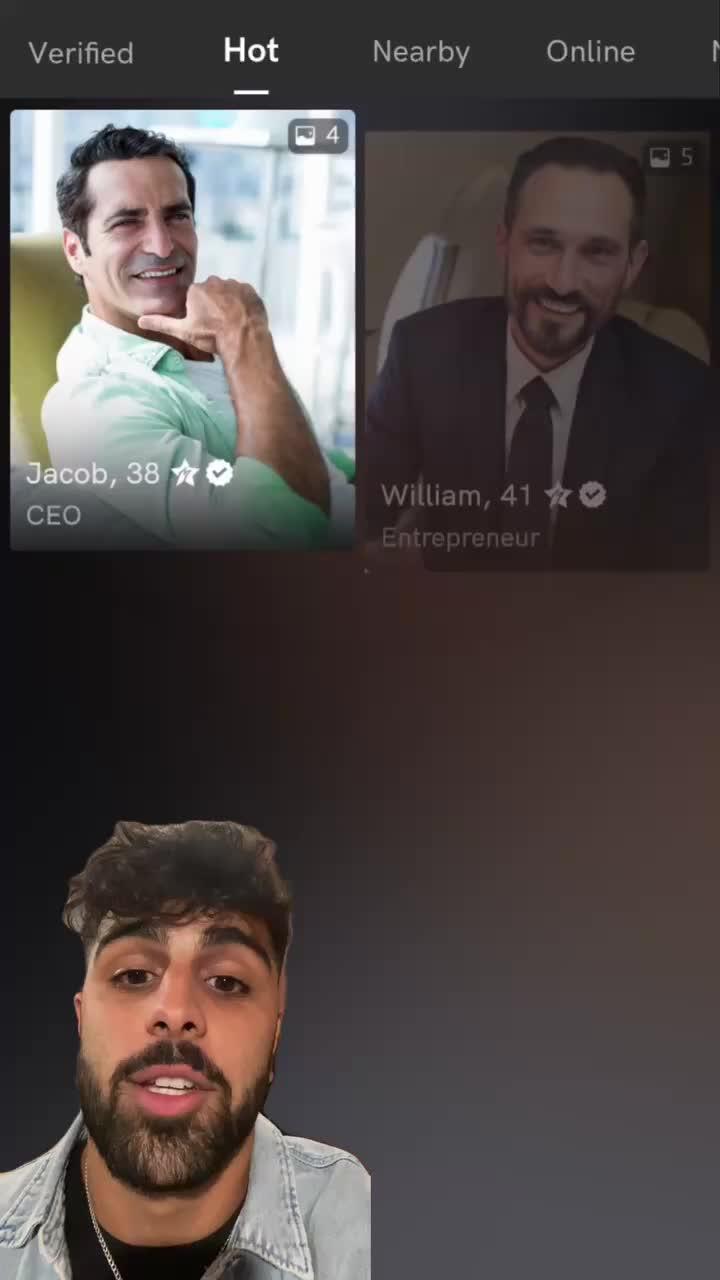
Task: Open Jacob's profile card
Action: point(182,330)
